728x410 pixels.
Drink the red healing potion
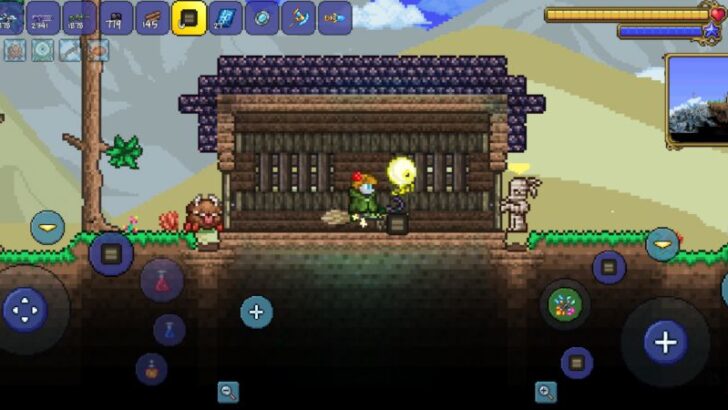[x=161, y=281]
